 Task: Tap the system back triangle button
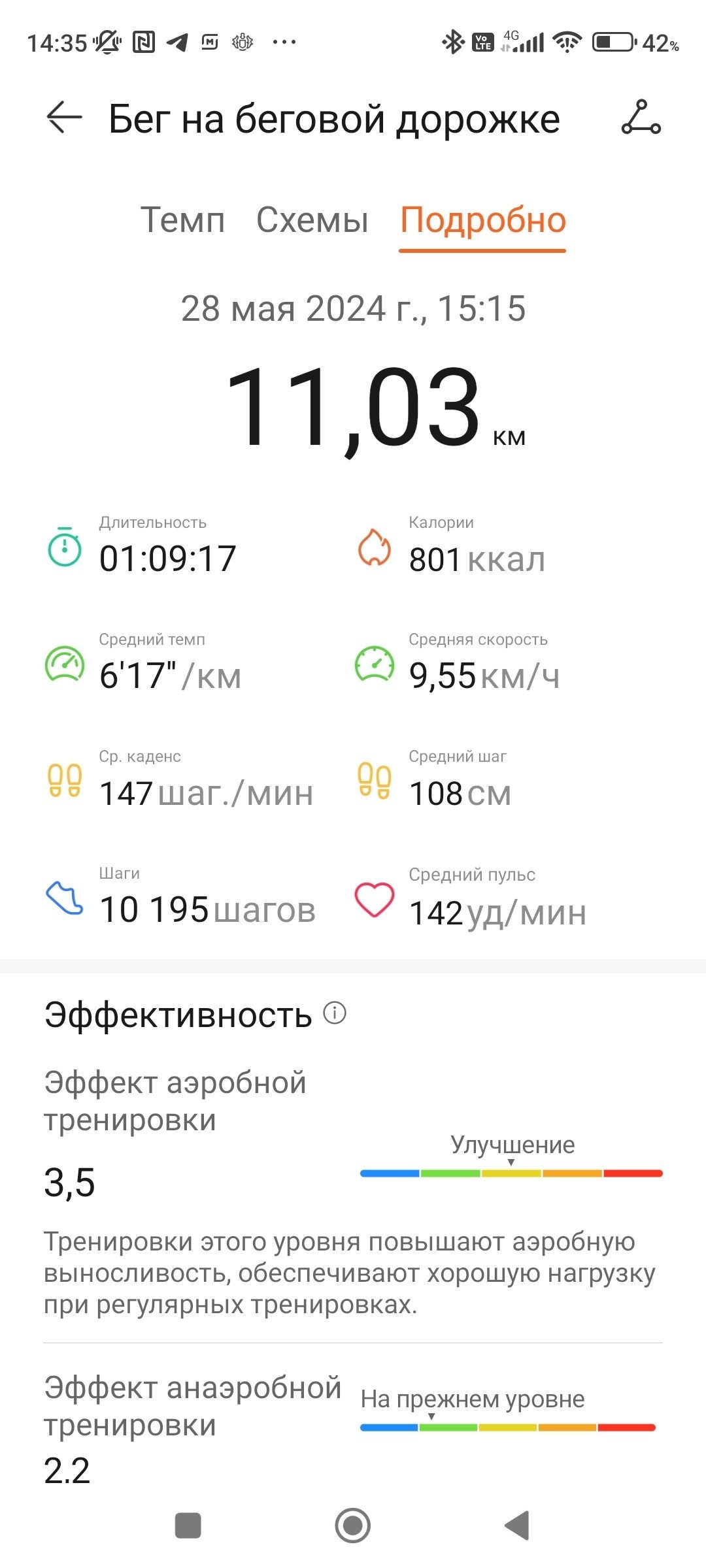(x=517, y=1526)
